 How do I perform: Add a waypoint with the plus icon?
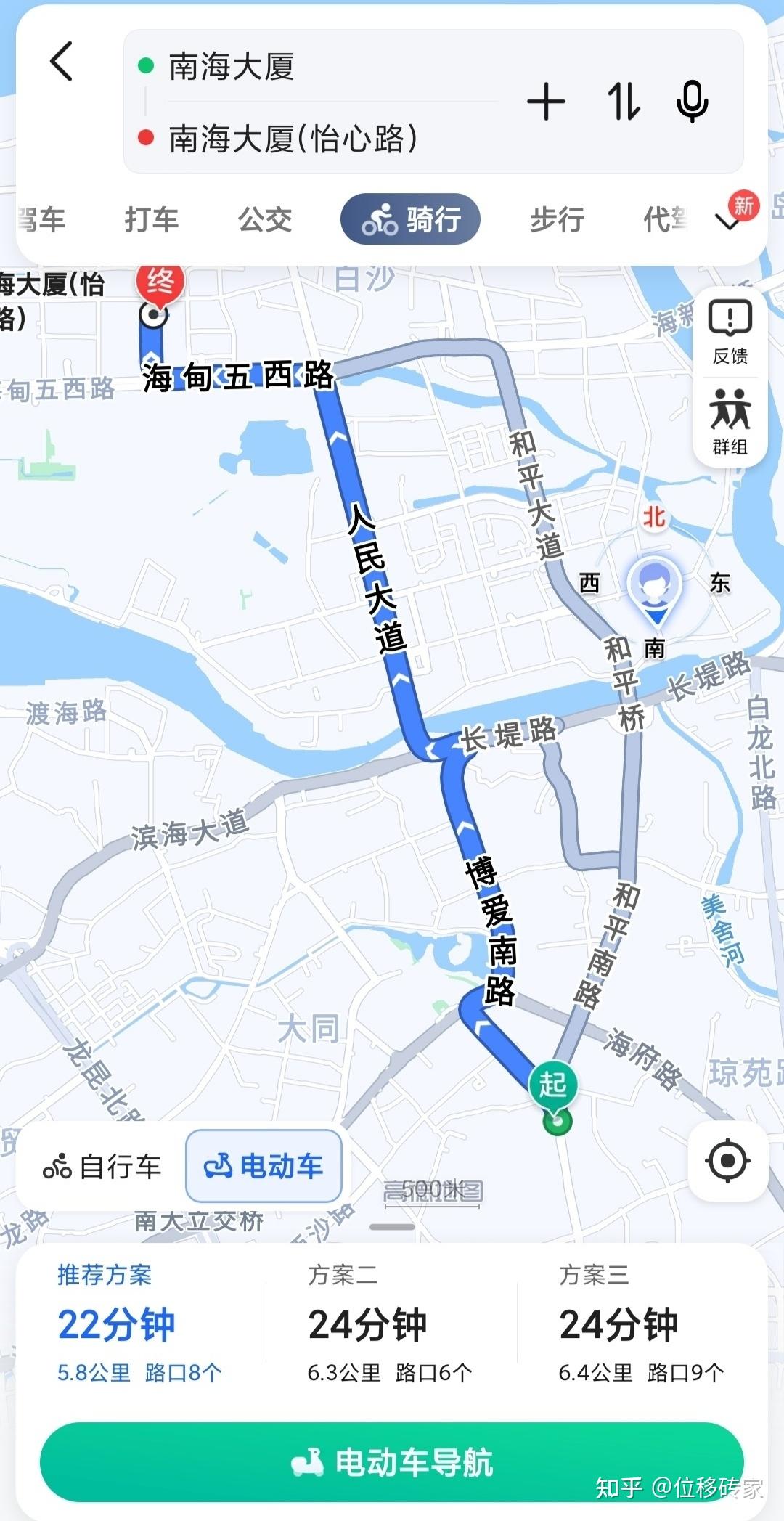coord(546,102)
